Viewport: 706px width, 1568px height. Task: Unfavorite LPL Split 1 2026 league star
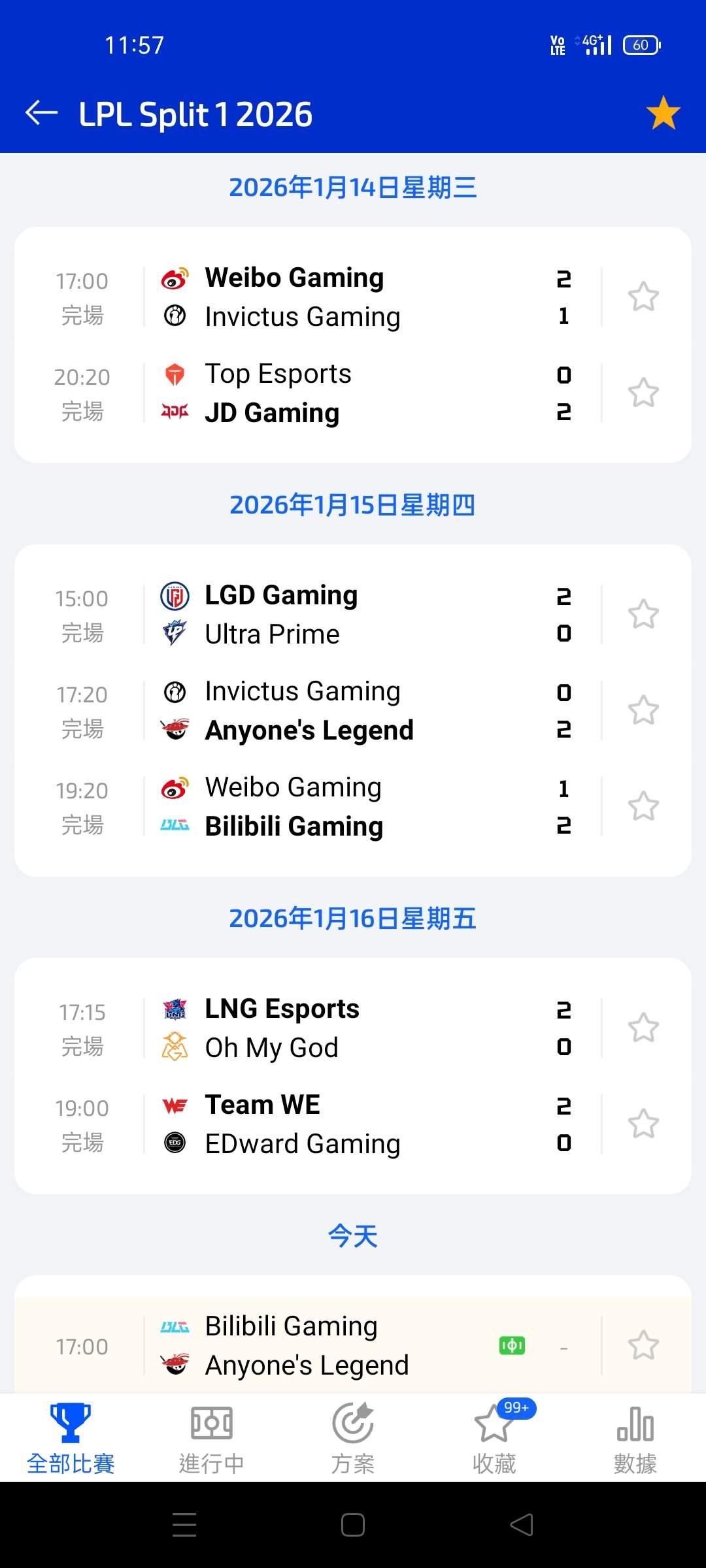point(663,113)
